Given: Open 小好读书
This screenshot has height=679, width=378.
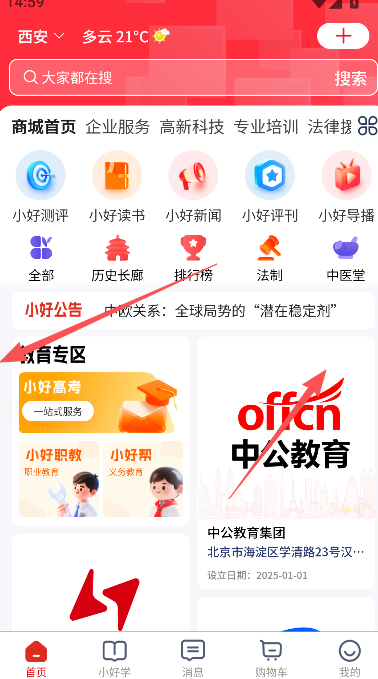Looking at the screenshot, I should coord(117,186).
